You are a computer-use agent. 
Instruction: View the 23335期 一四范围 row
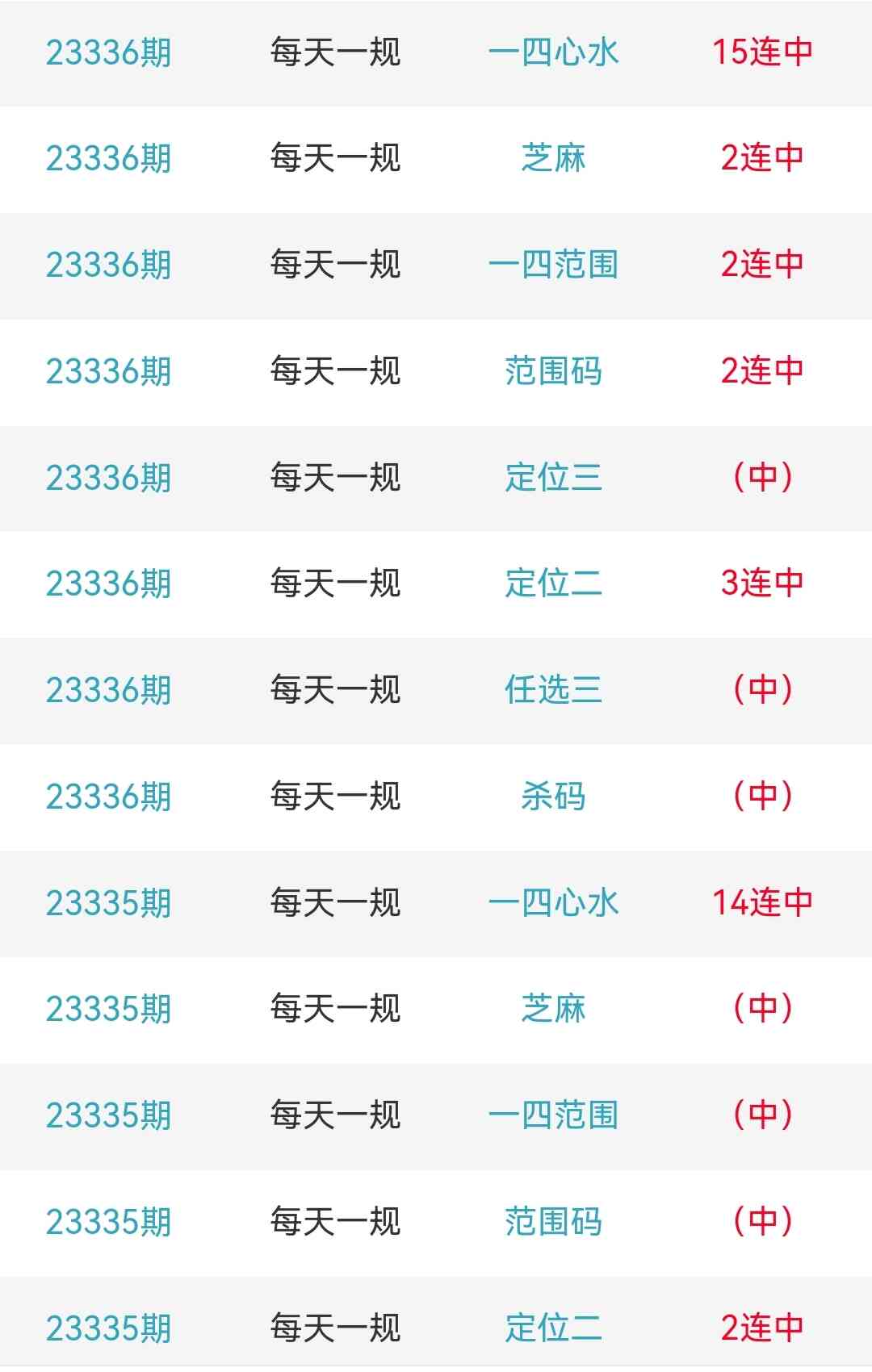553,1115
